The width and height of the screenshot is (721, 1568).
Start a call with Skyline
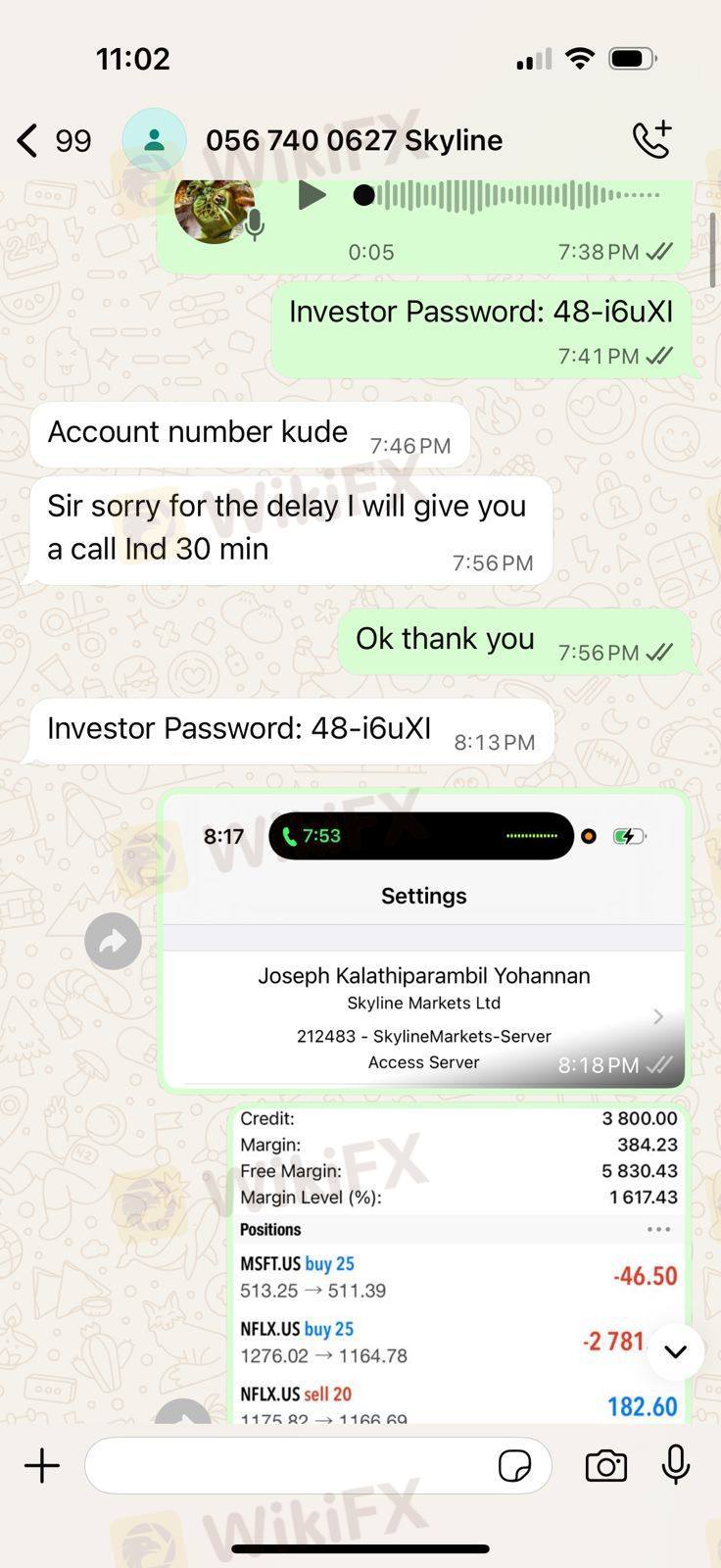click(651, 140)
